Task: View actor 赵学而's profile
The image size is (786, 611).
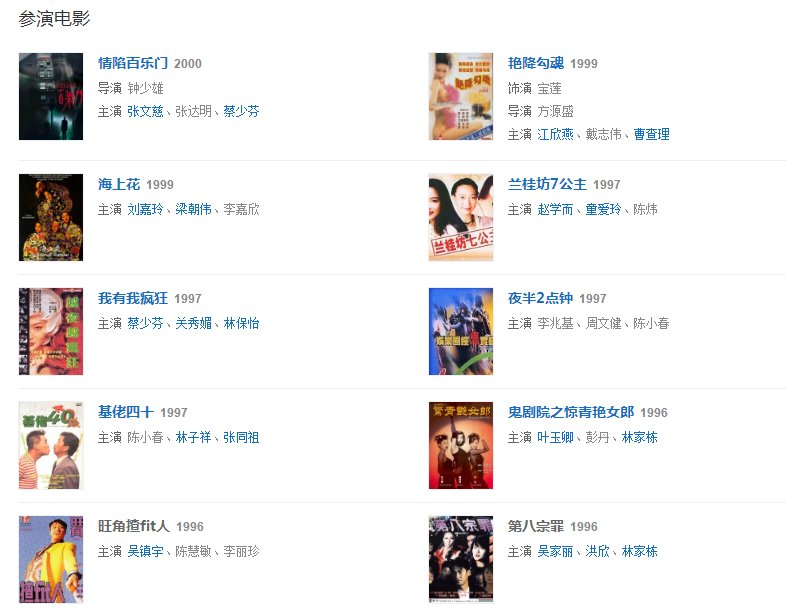Action: pos(556,209)
